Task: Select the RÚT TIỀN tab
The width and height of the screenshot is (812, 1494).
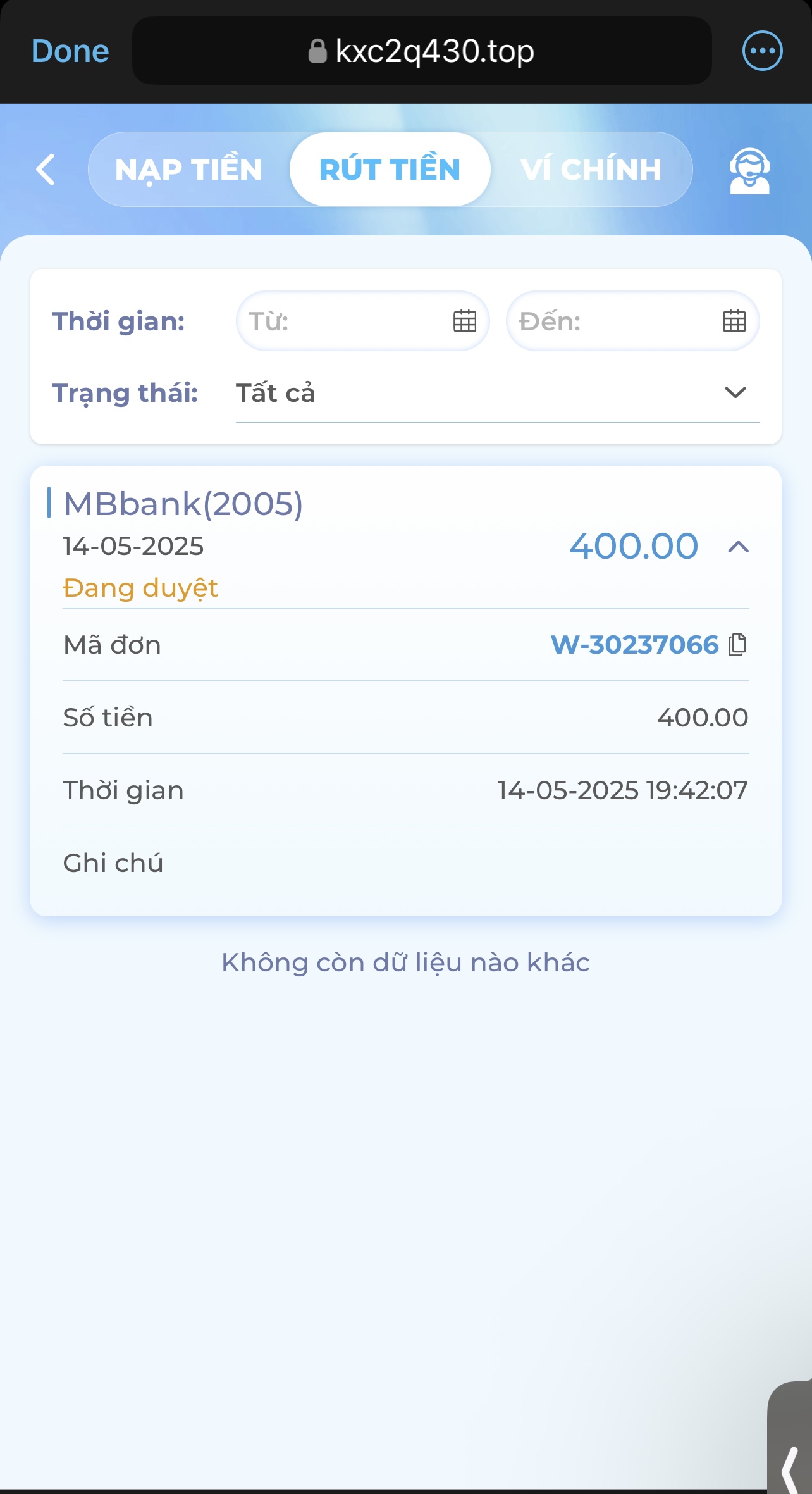Action: coord(390,170)
